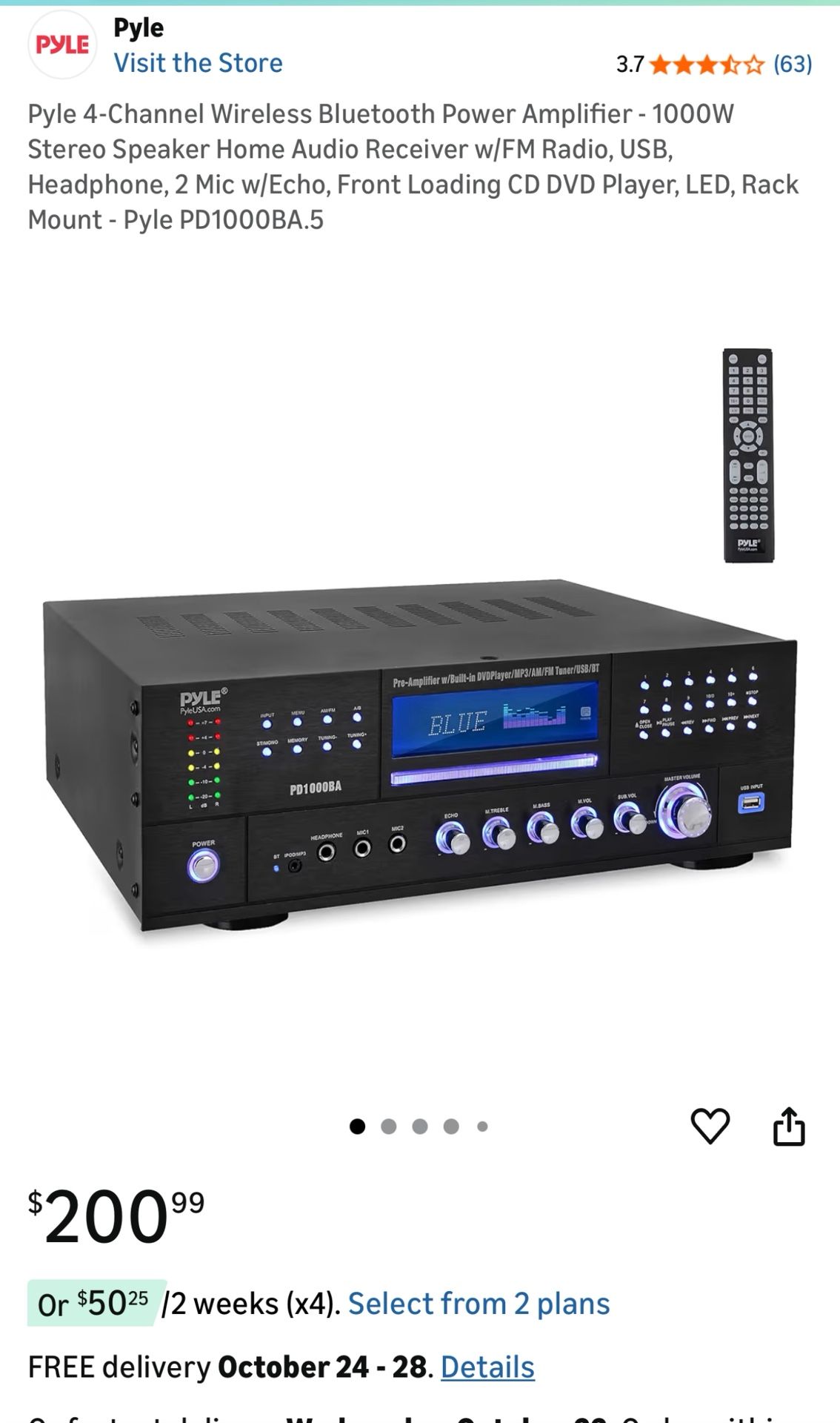Open Visit the Store link

[x=199, y=62]
